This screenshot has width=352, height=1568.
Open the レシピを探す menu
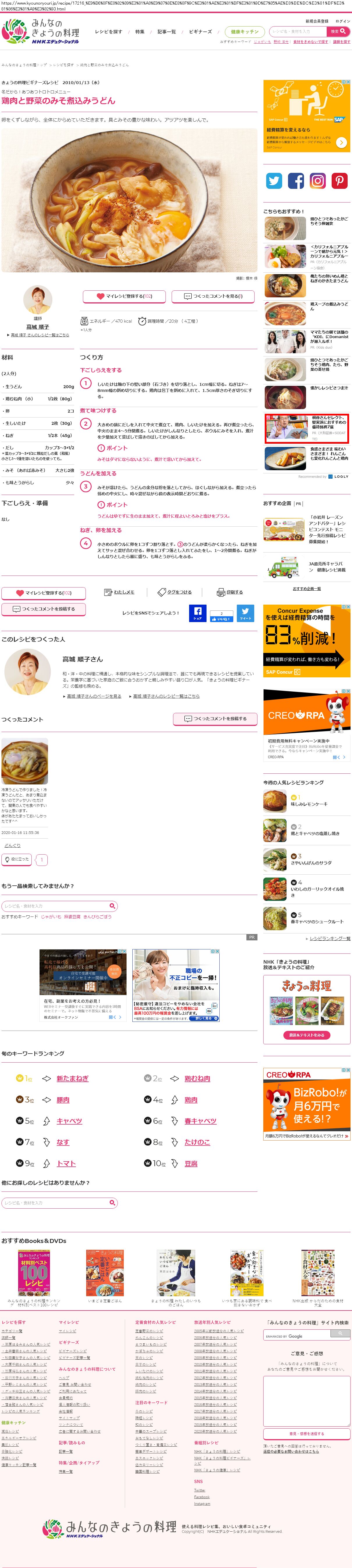pyautogui.click(x=109, y=32)
